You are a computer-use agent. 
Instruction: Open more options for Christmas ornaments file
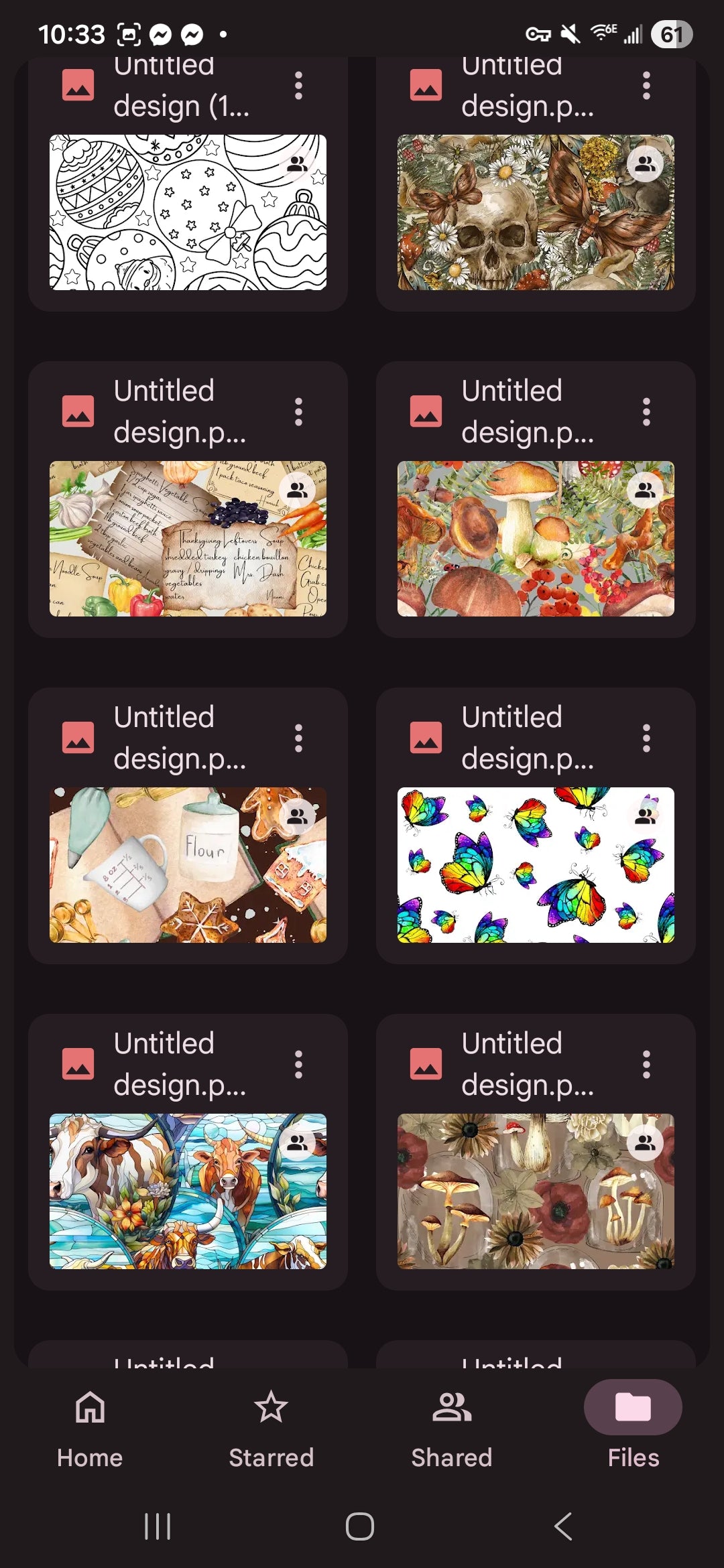pyautogui.click(x=299, y=86)
